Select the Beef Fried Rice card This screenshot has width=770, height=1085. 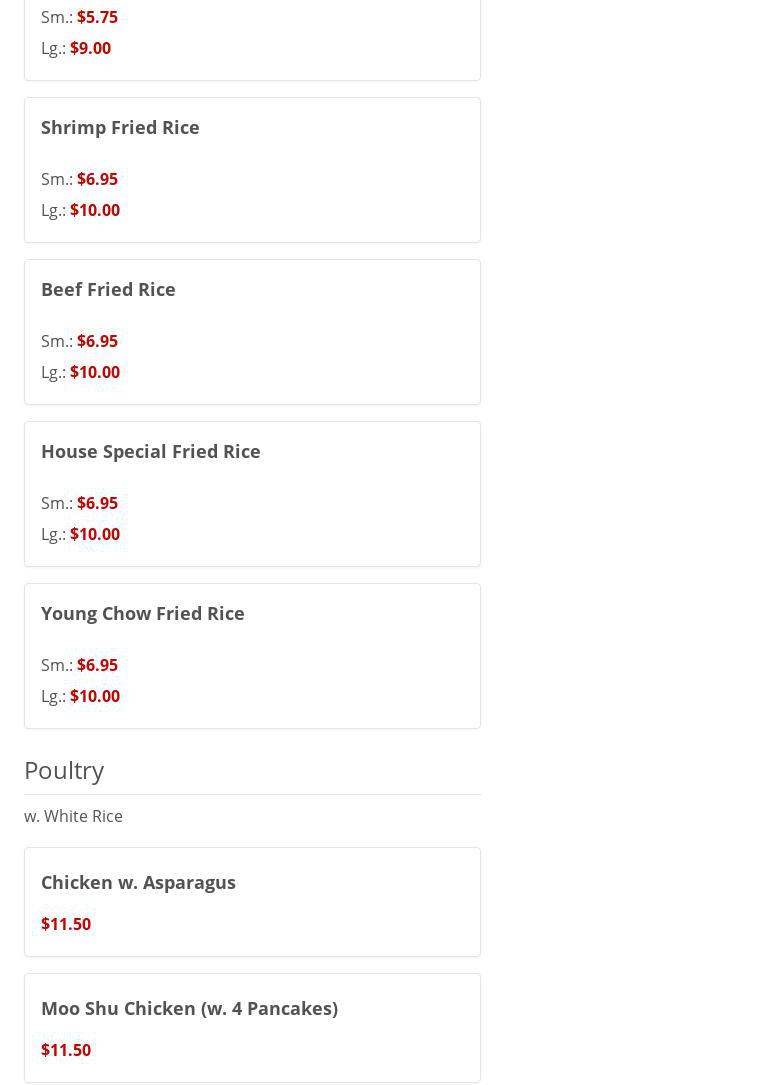pyautogui.click(x=108, y=290)
